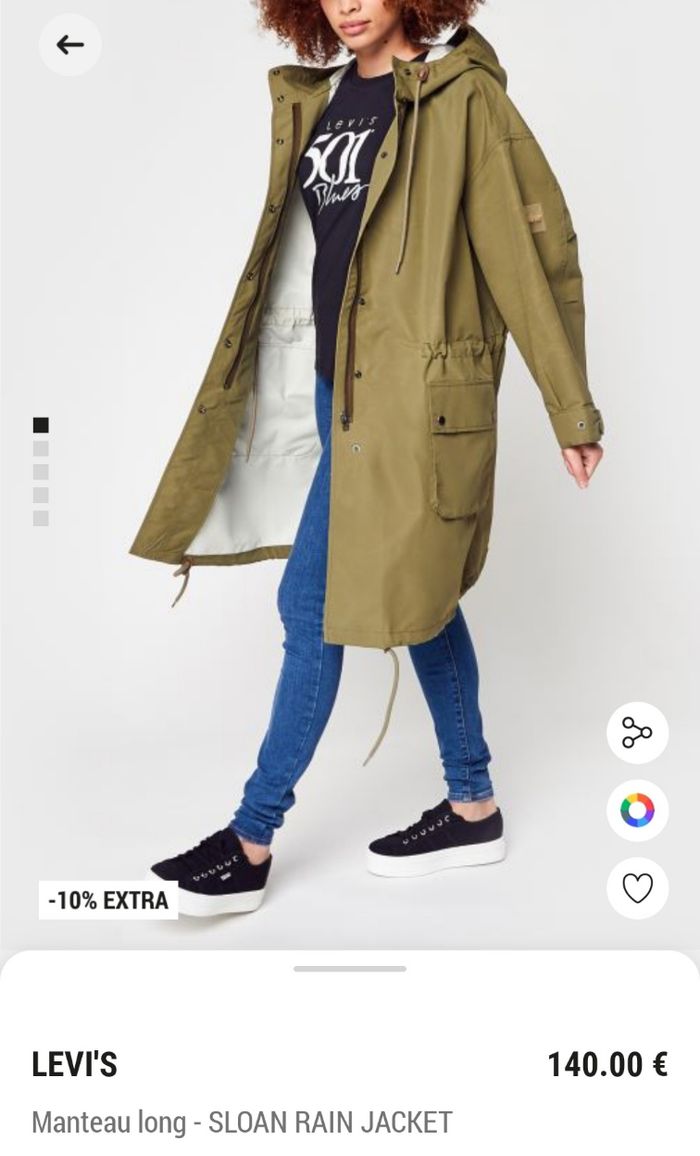The image size is (700, 1156).
Task: Go back using the arrow button
Action: coord(70,45)
